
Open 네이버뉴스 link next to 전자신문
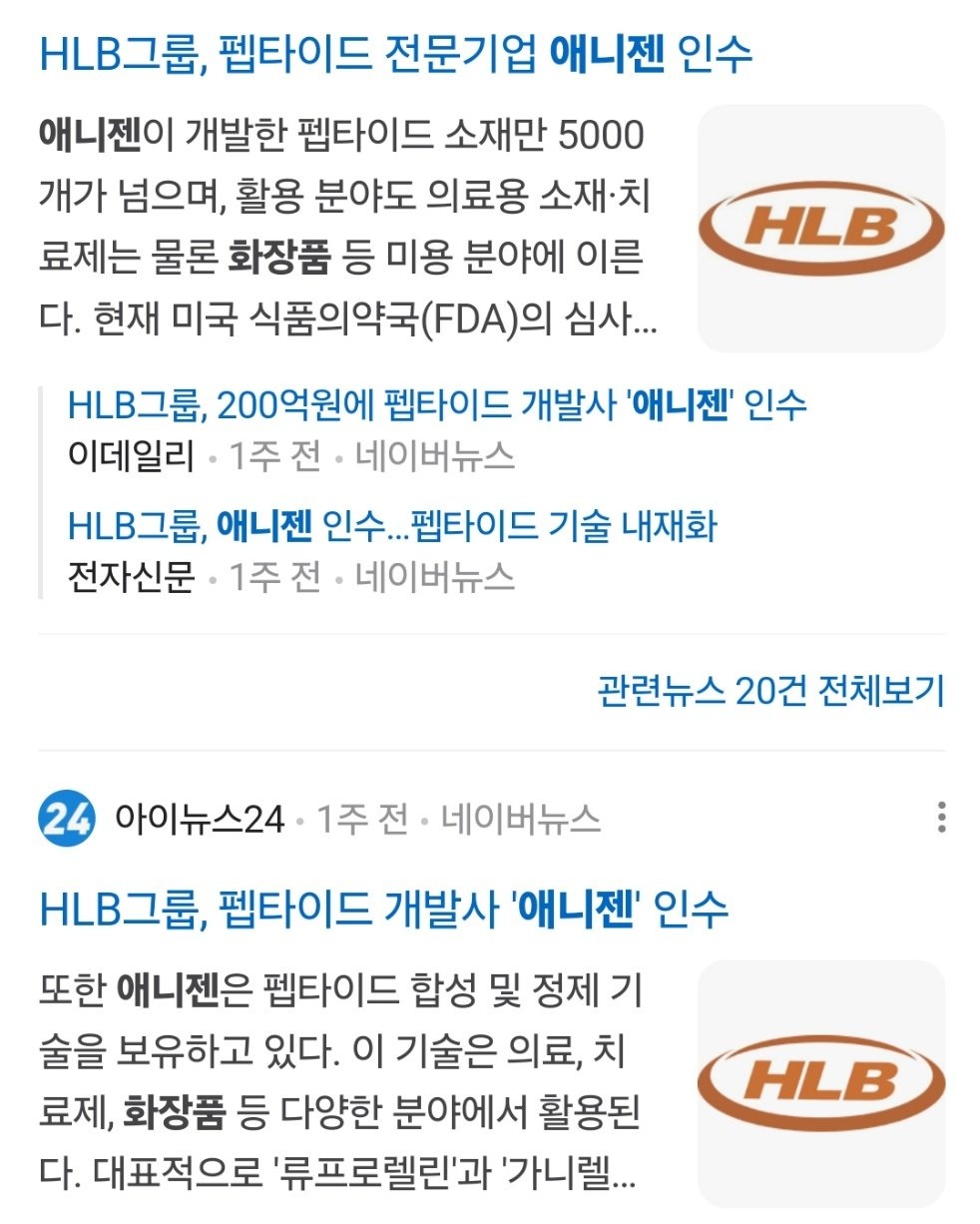point(434,577)
